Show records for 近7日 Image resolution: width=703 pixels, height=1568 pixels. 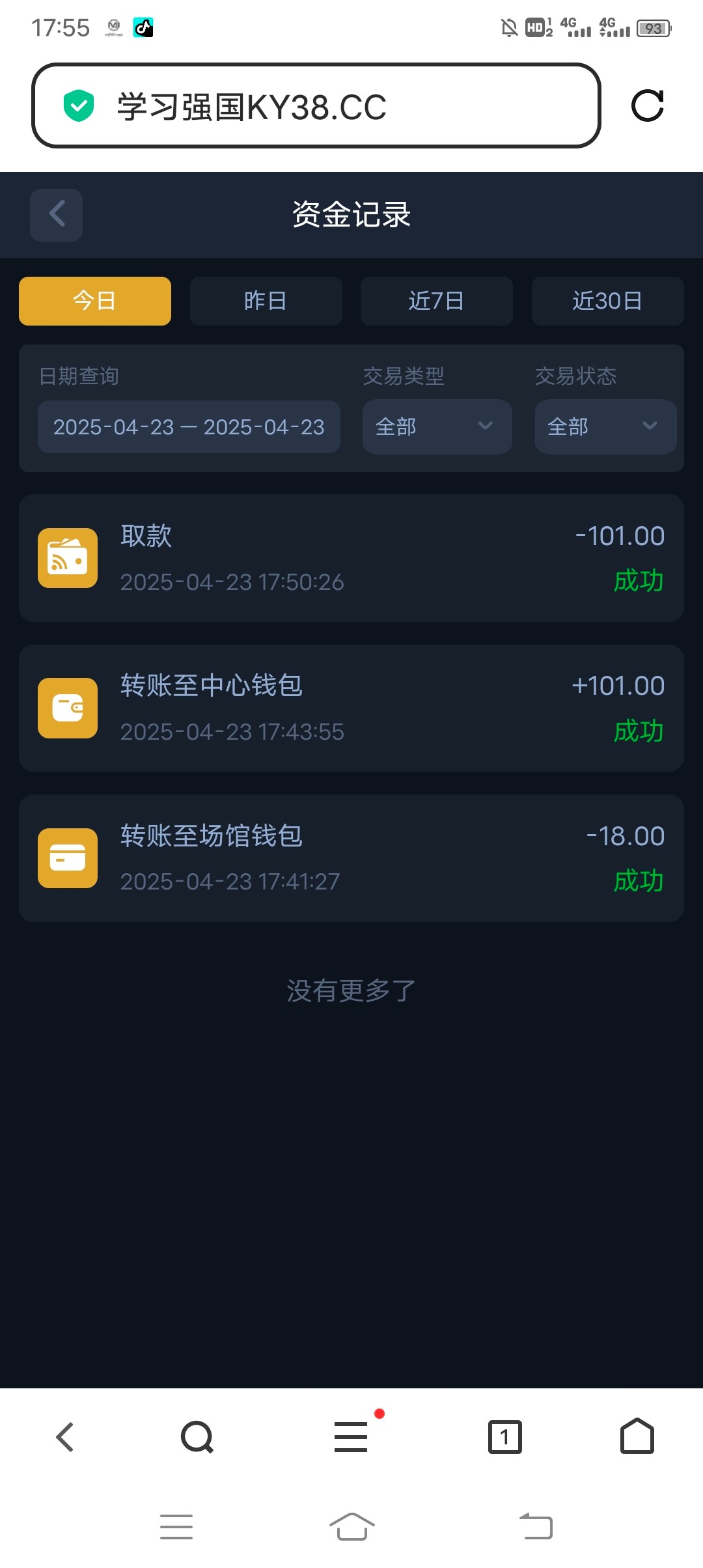pos(436,301)
